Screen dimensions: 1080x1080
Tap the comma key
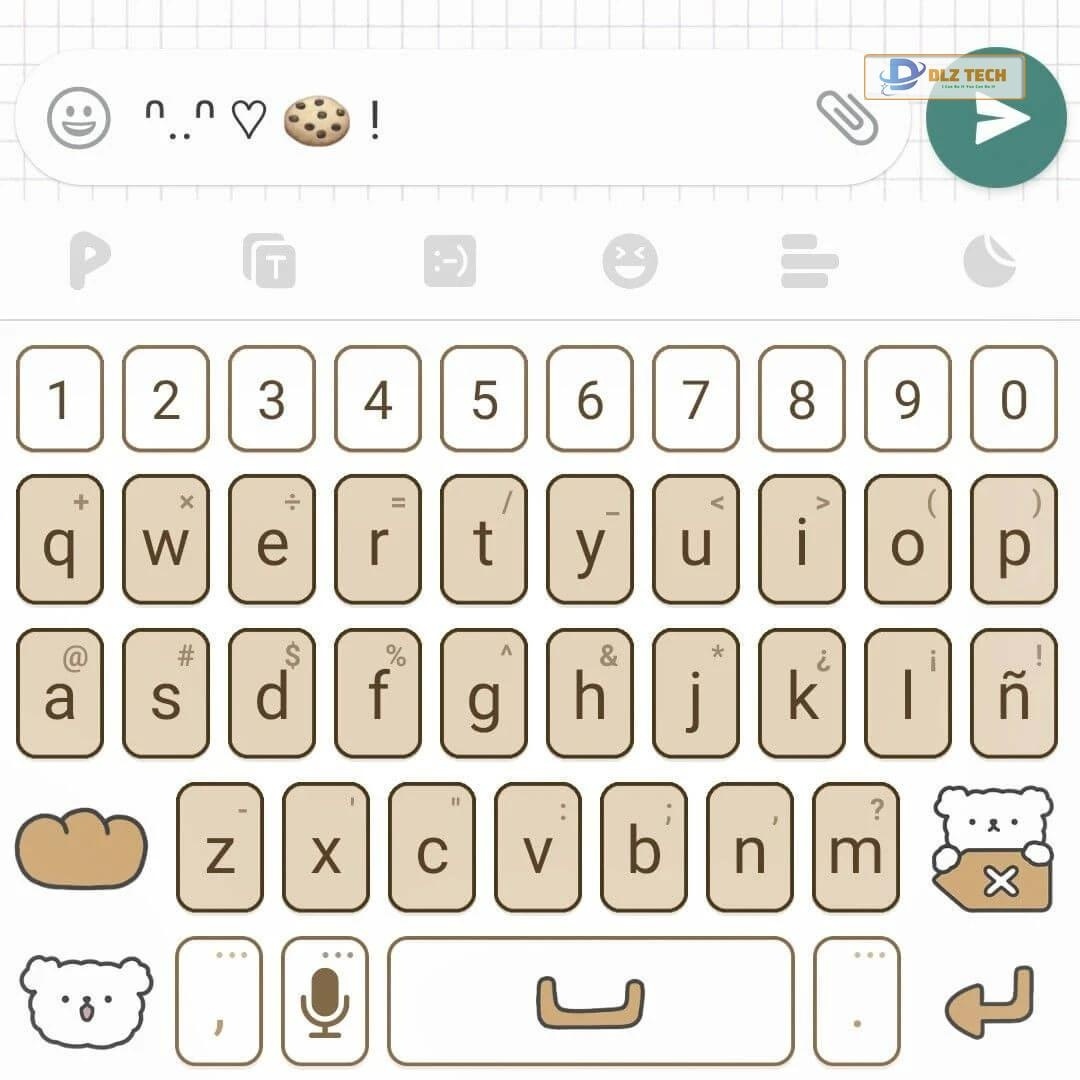[219, 1001]
